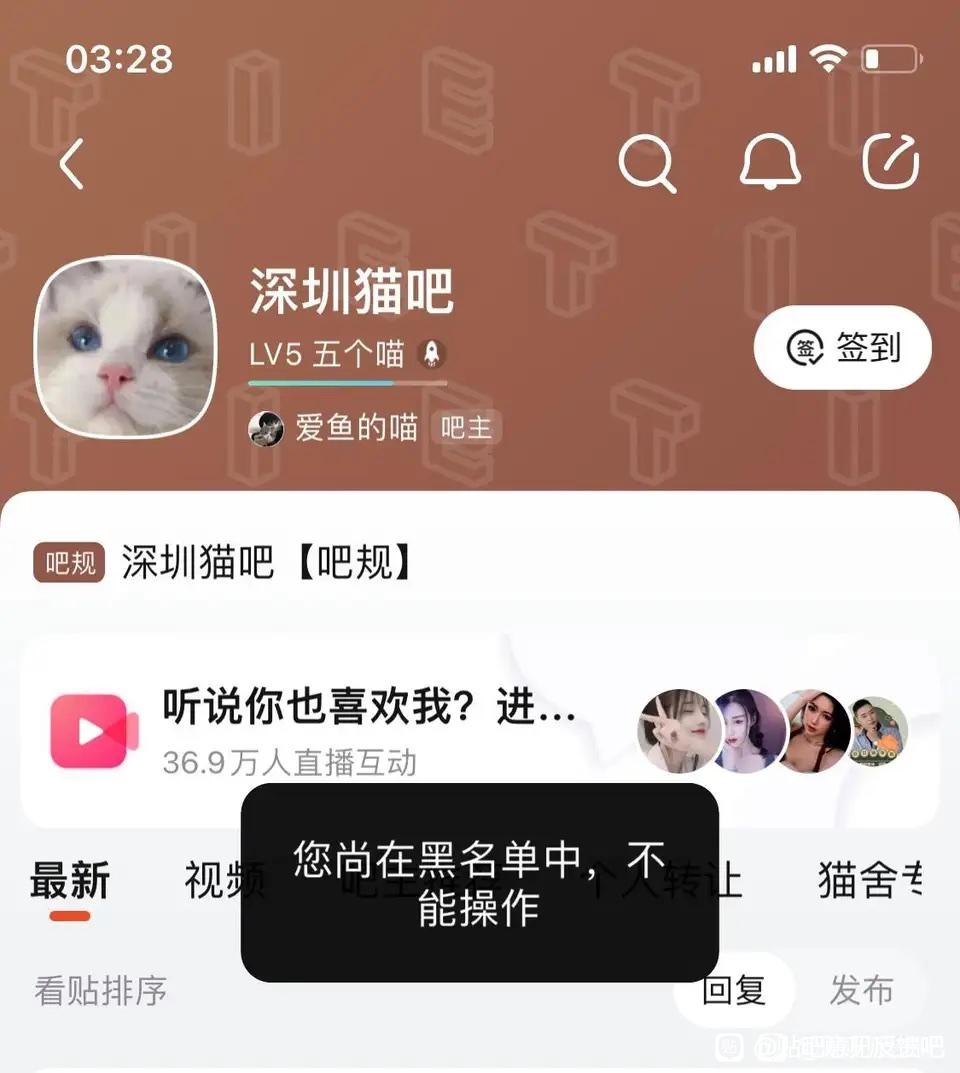Sort posts by 发布

point(860,990)
